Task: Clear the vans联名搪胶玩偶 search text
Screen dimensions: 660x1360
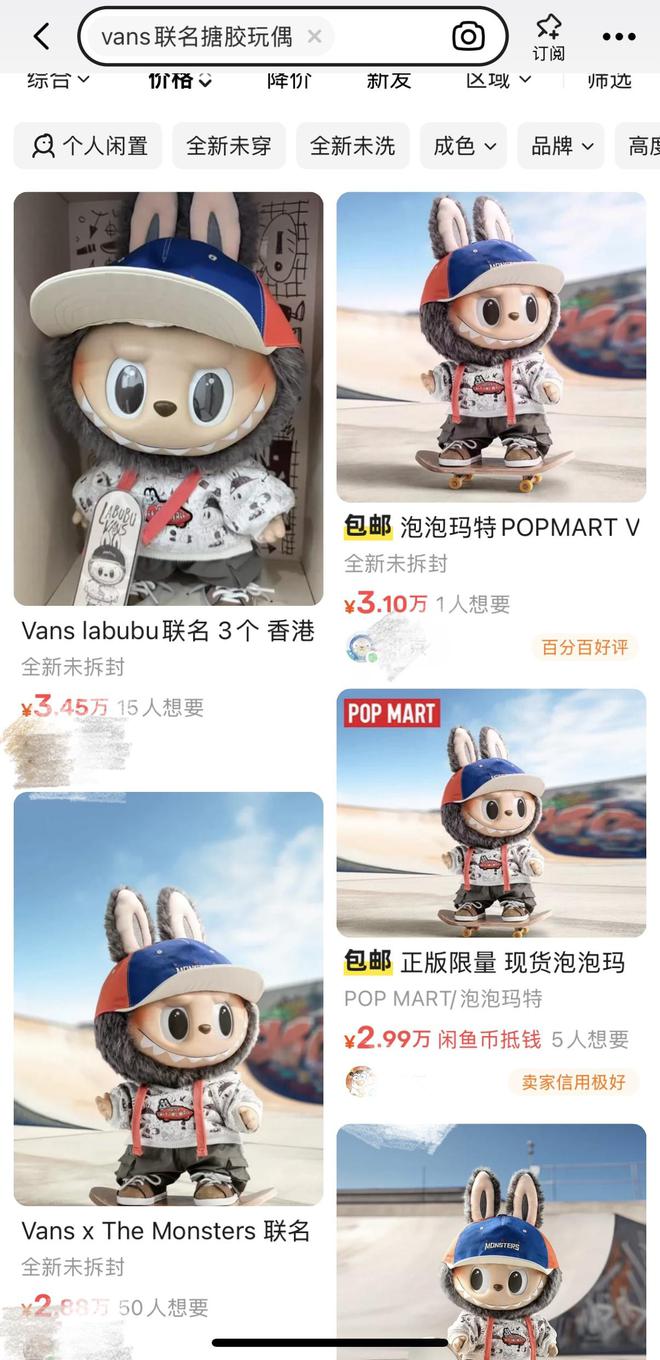Action: 314,37
